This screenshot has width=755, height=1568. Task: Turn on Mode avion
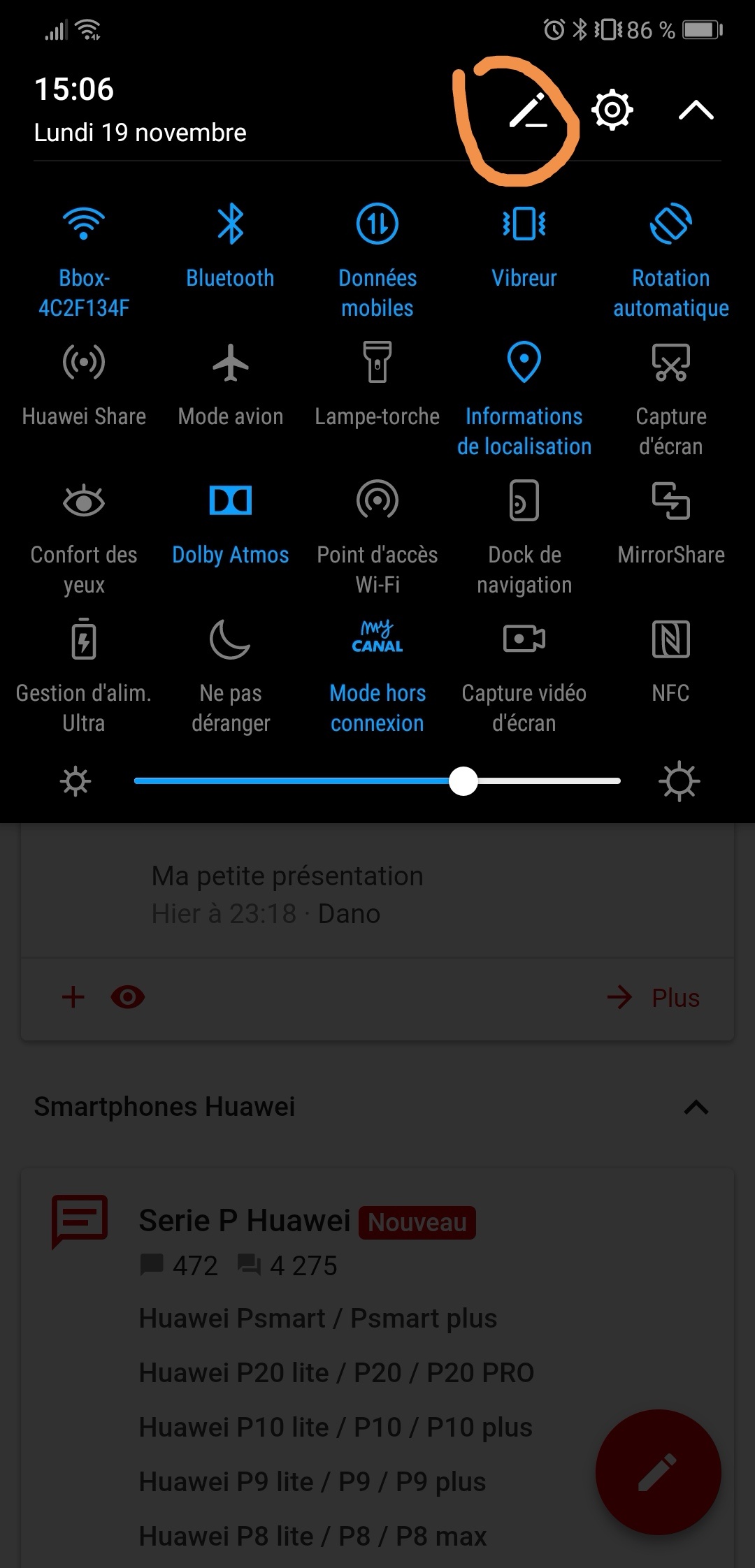pyautogui.click(x=230, y=363)
